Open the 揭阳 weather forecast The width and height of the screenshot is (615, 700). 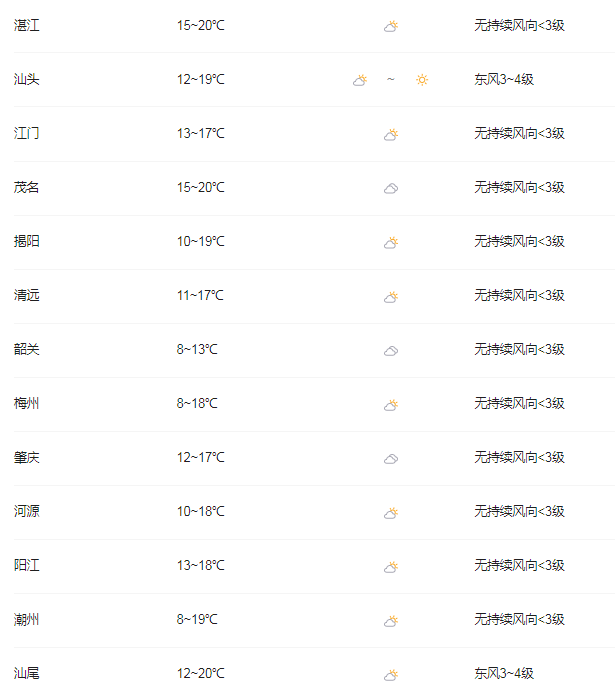coord(27,241)
